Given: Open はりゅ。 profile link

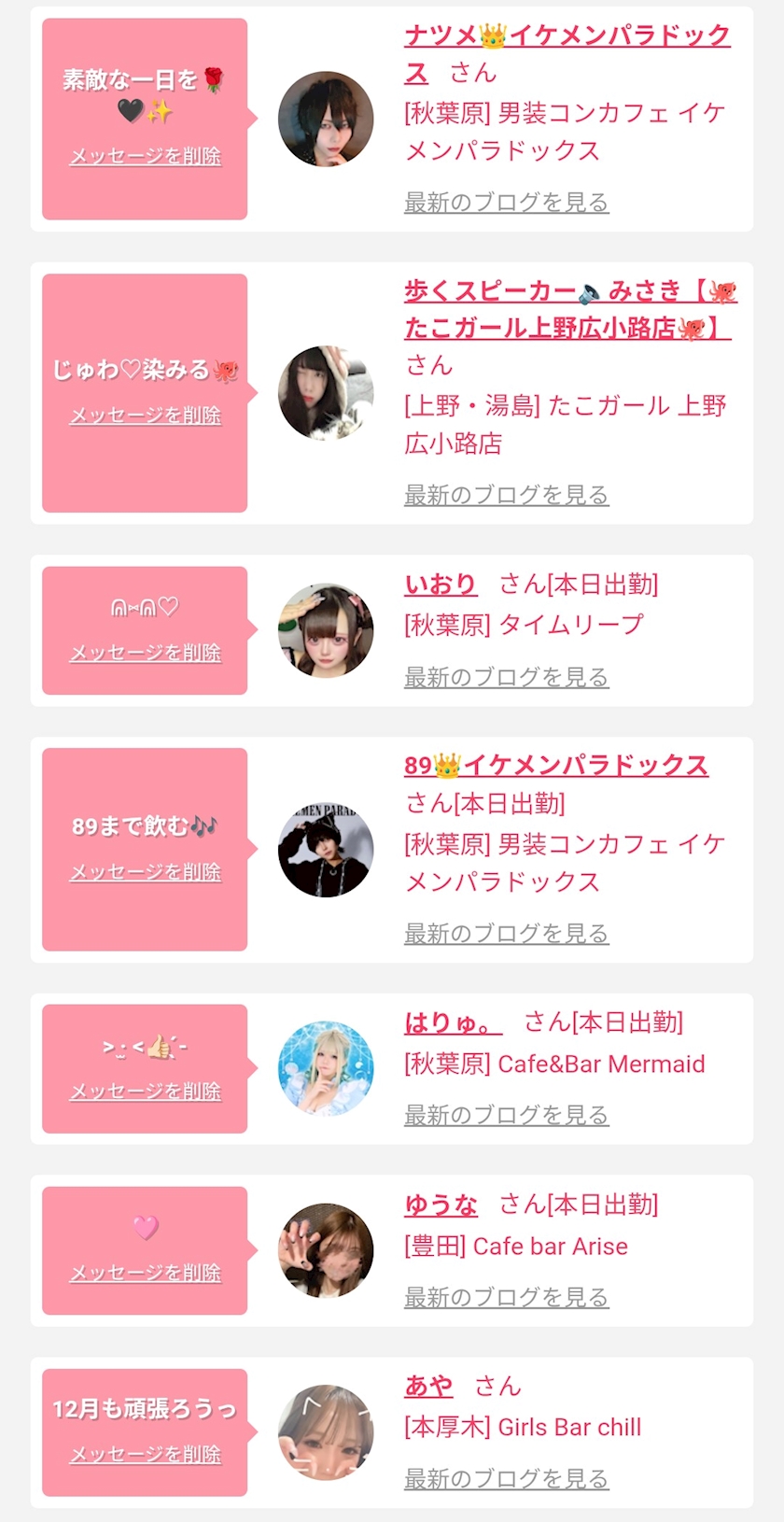Looking at the screenshot, I should tap(453, 1023).
